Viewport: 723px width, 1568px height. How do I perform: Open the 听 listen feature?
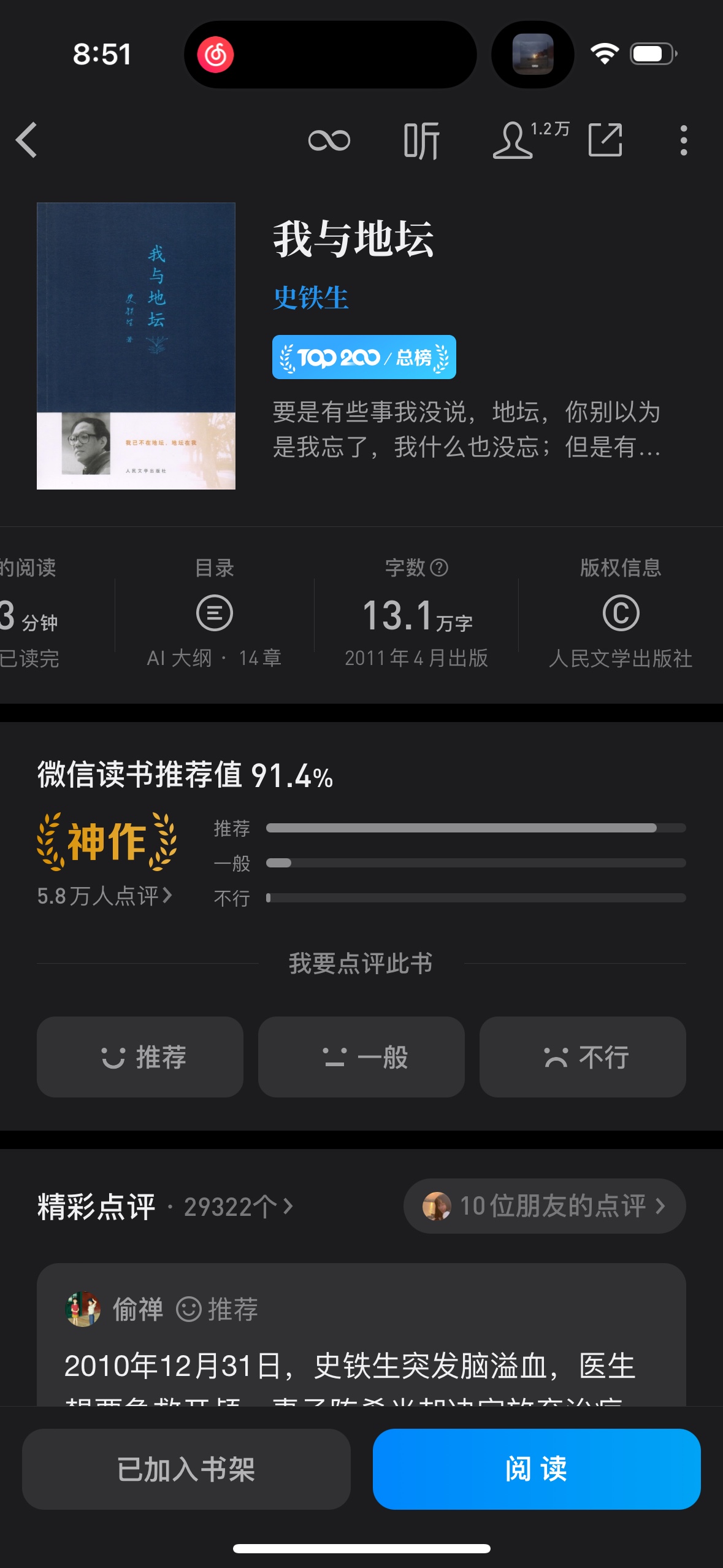point(421,140)
